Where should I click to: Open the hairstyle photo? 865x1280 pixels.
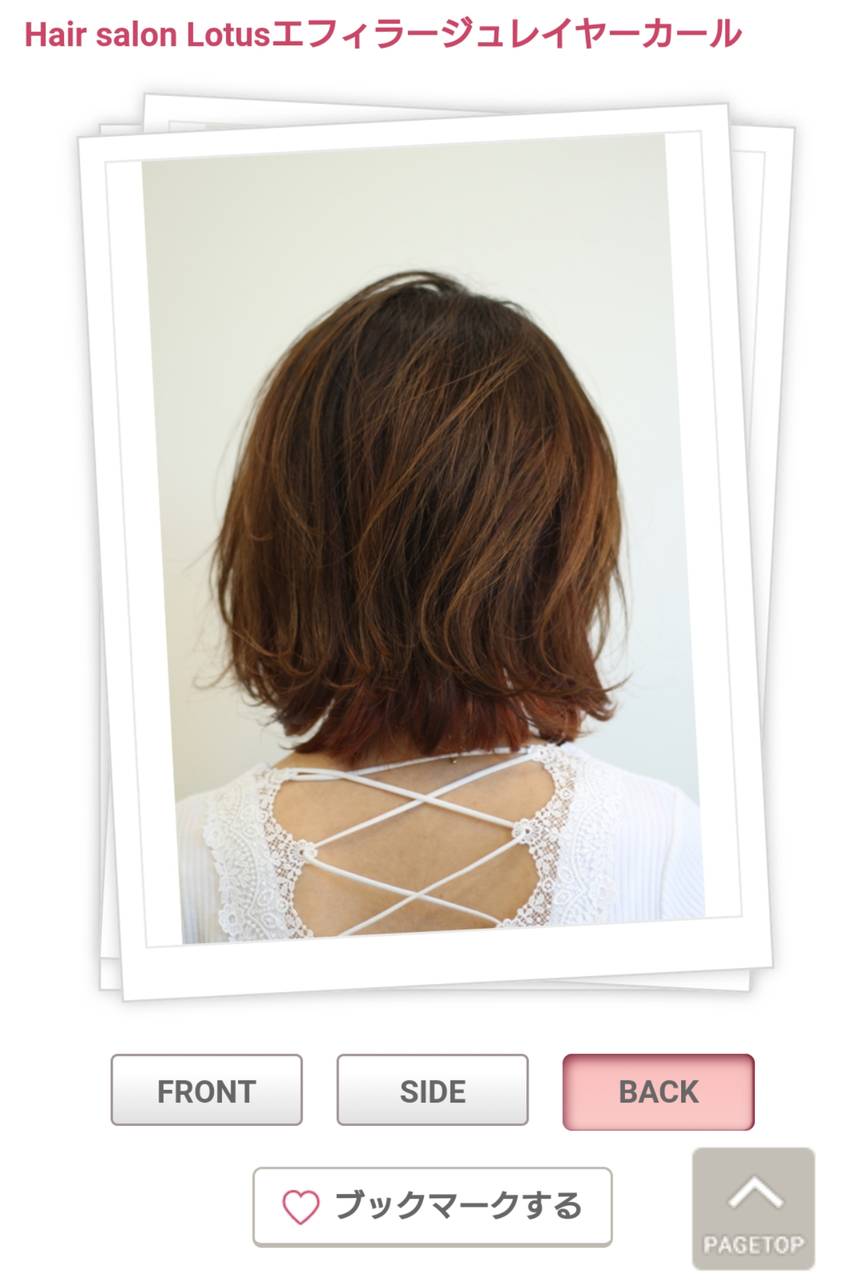(423, 540)
